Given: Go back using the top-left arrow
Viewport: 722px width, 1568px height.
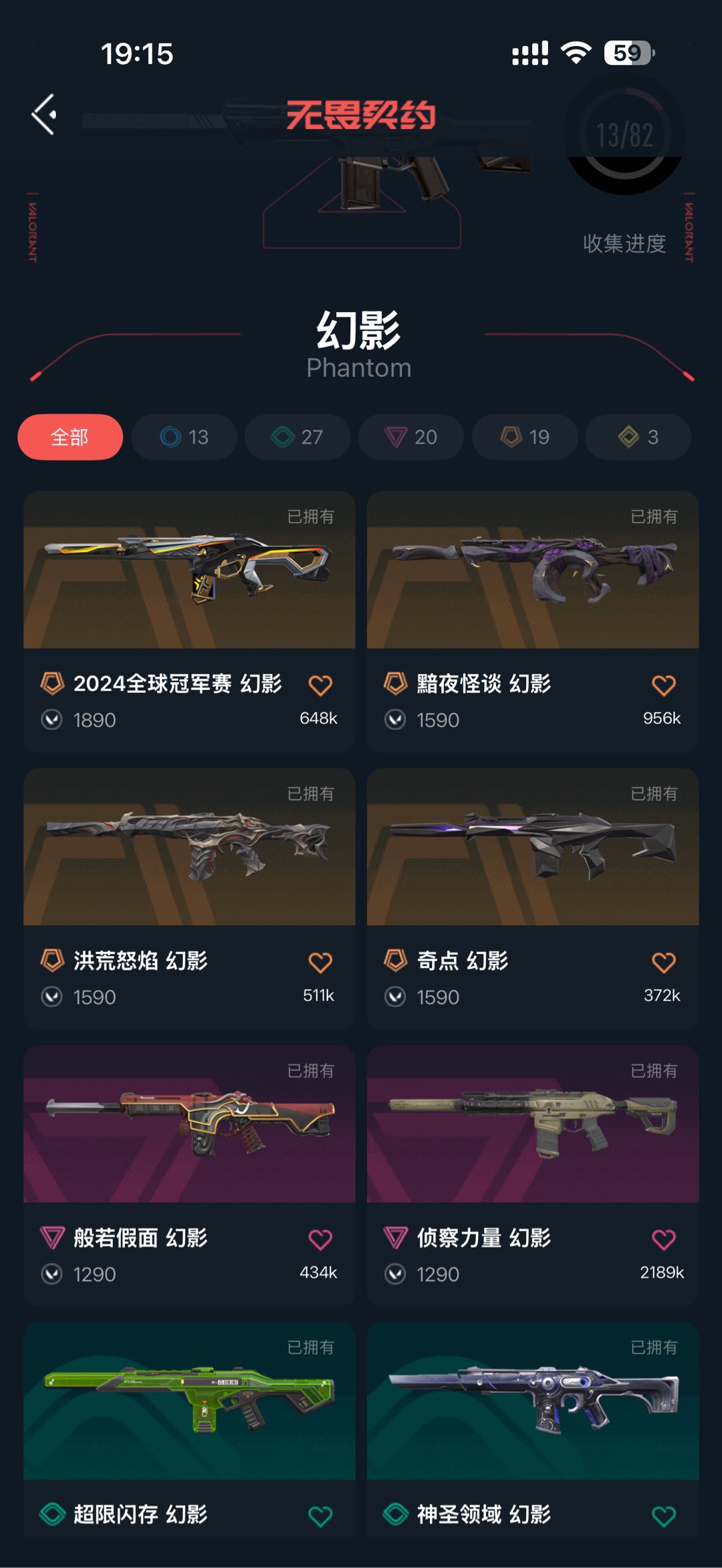Looking at the screenshot, I should (45, 114).
